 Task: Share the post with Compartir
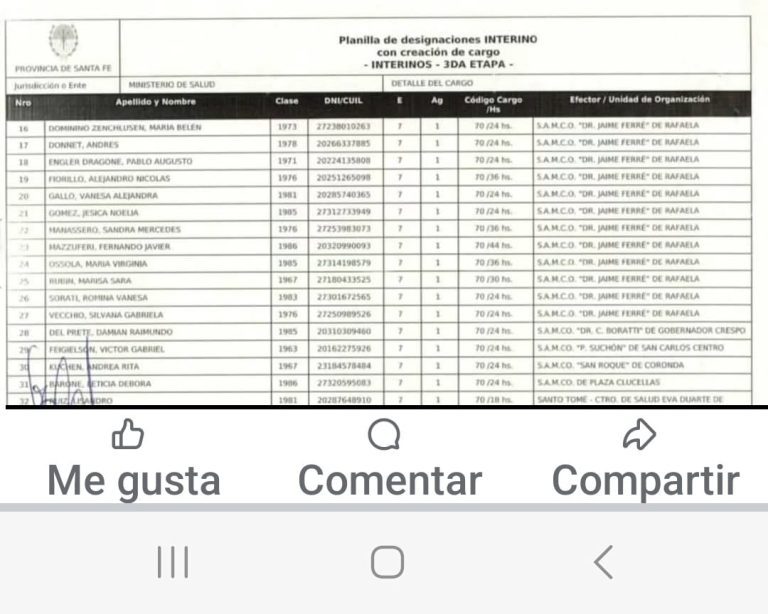[x=645, y=460]
